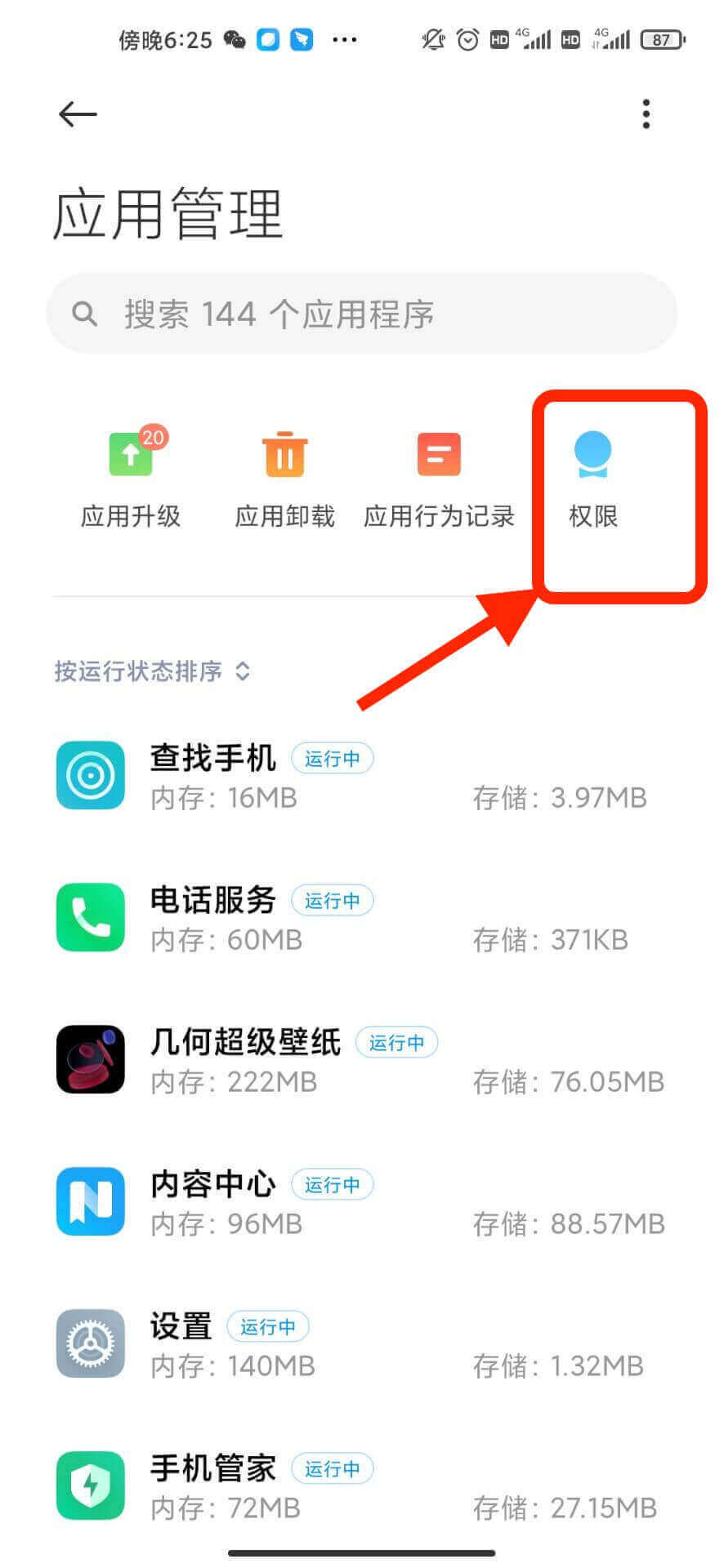Tap the search 144 apps field

pyautogui.click(x=361, y=314)
